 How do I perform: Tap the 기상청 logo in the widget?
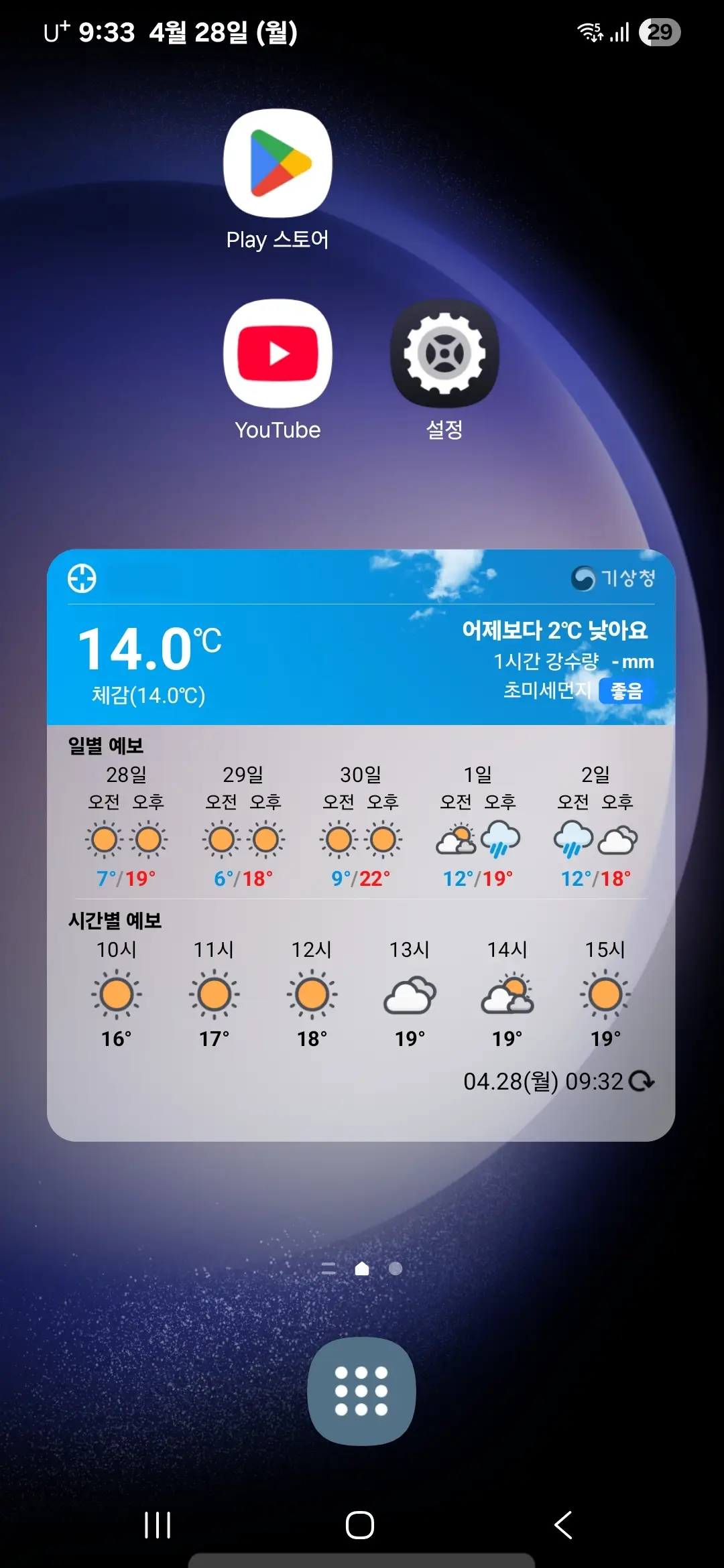click(x=618, y=579)
